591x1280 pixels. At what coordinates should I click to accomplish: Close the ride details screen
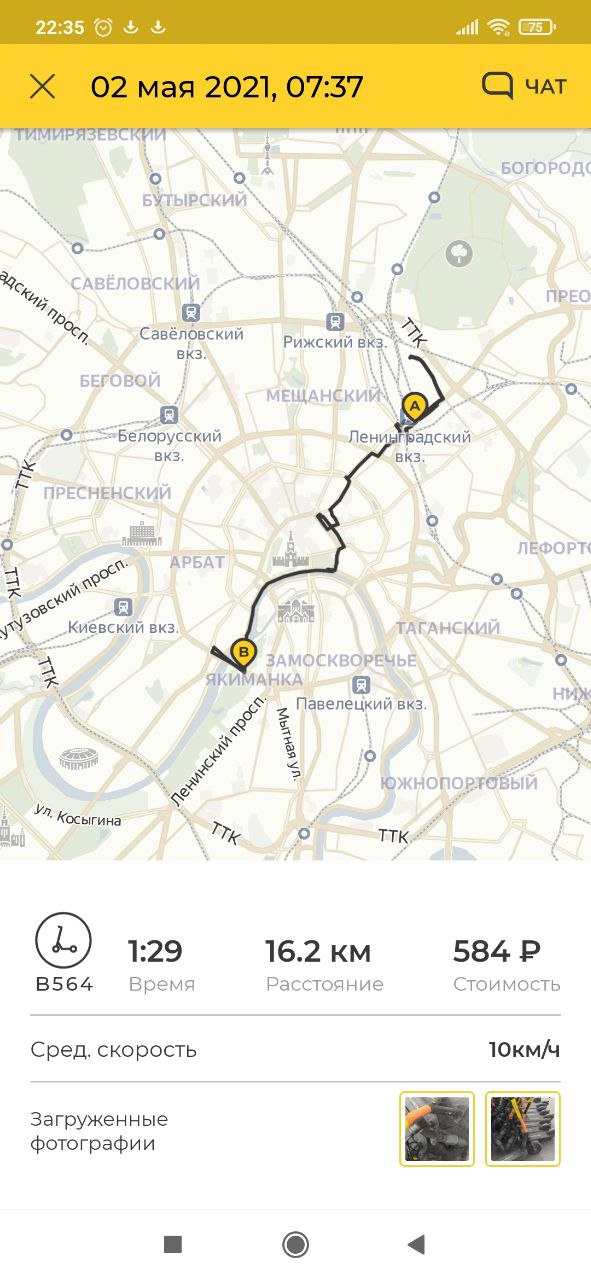pos(42,87)
